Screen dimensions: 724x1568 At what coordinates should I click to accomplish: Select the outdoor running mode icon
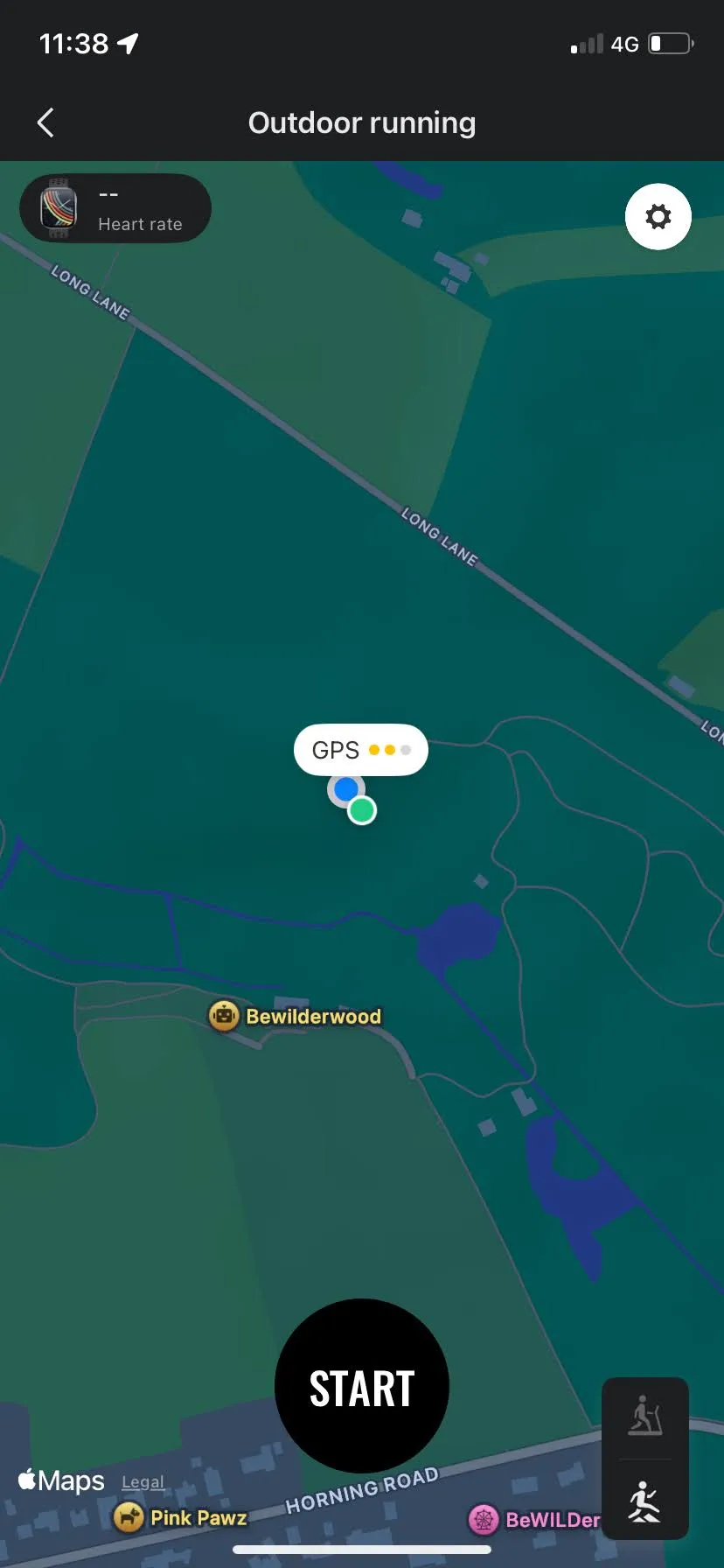[645, 1501]
